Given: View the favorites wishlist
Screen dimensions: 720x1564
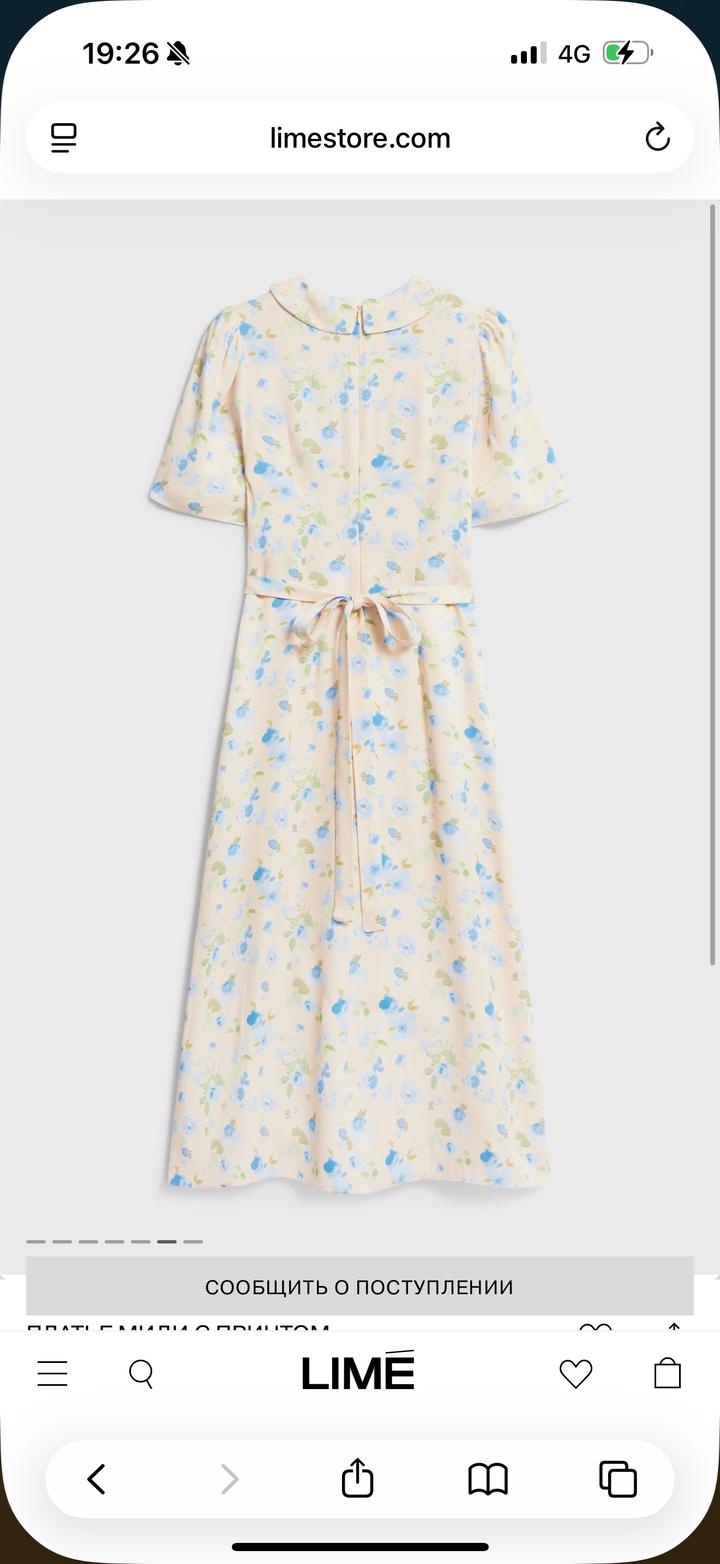Looking at the screenshot, I should [x=575, y=1374].
